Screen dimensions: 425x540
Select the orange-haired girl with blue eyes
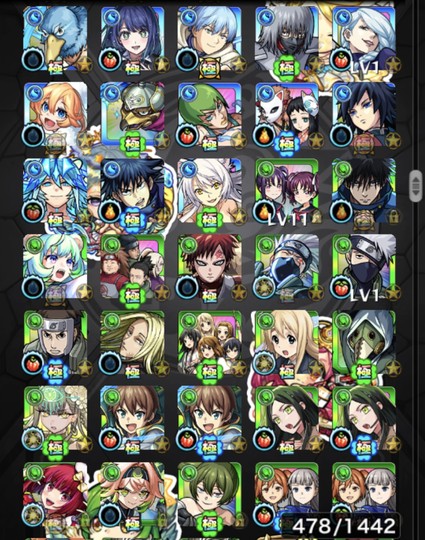pos(55,115)
